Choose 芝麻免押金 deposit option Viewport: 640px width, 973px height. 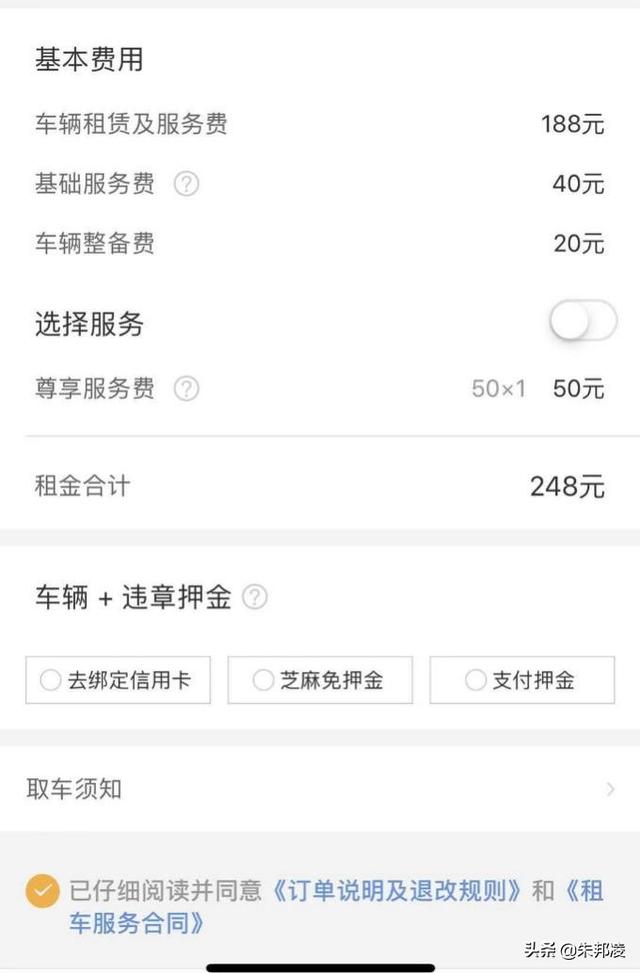(x=320, y=681)
